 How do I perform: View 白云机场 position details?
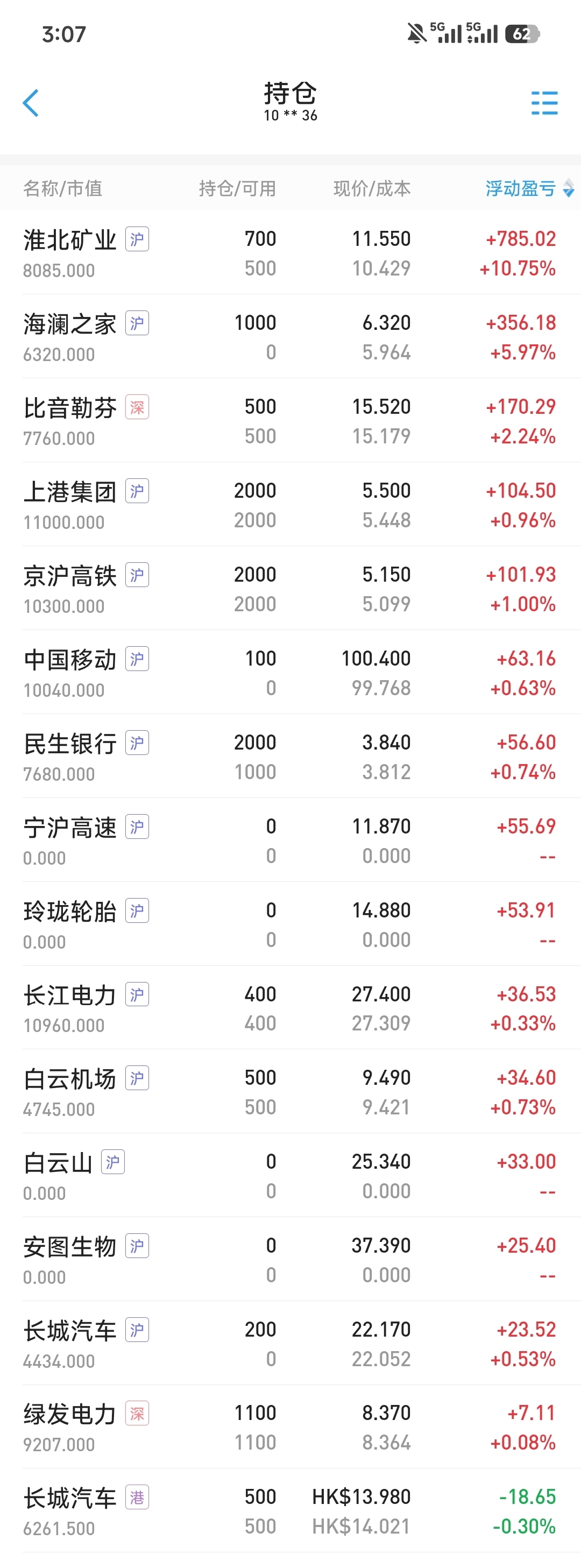[290, 1092]
